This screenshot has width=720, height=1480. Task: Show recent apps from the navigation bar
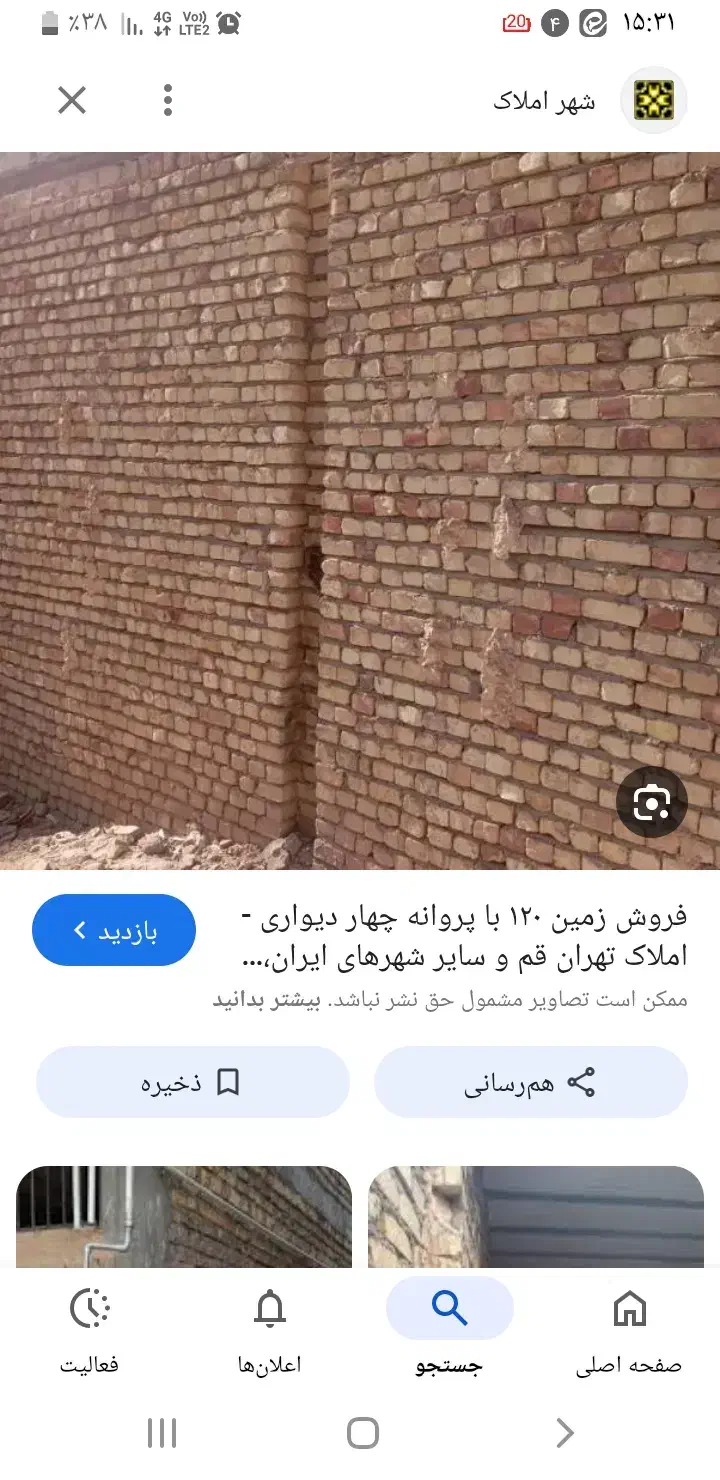tap(162, 1433)
